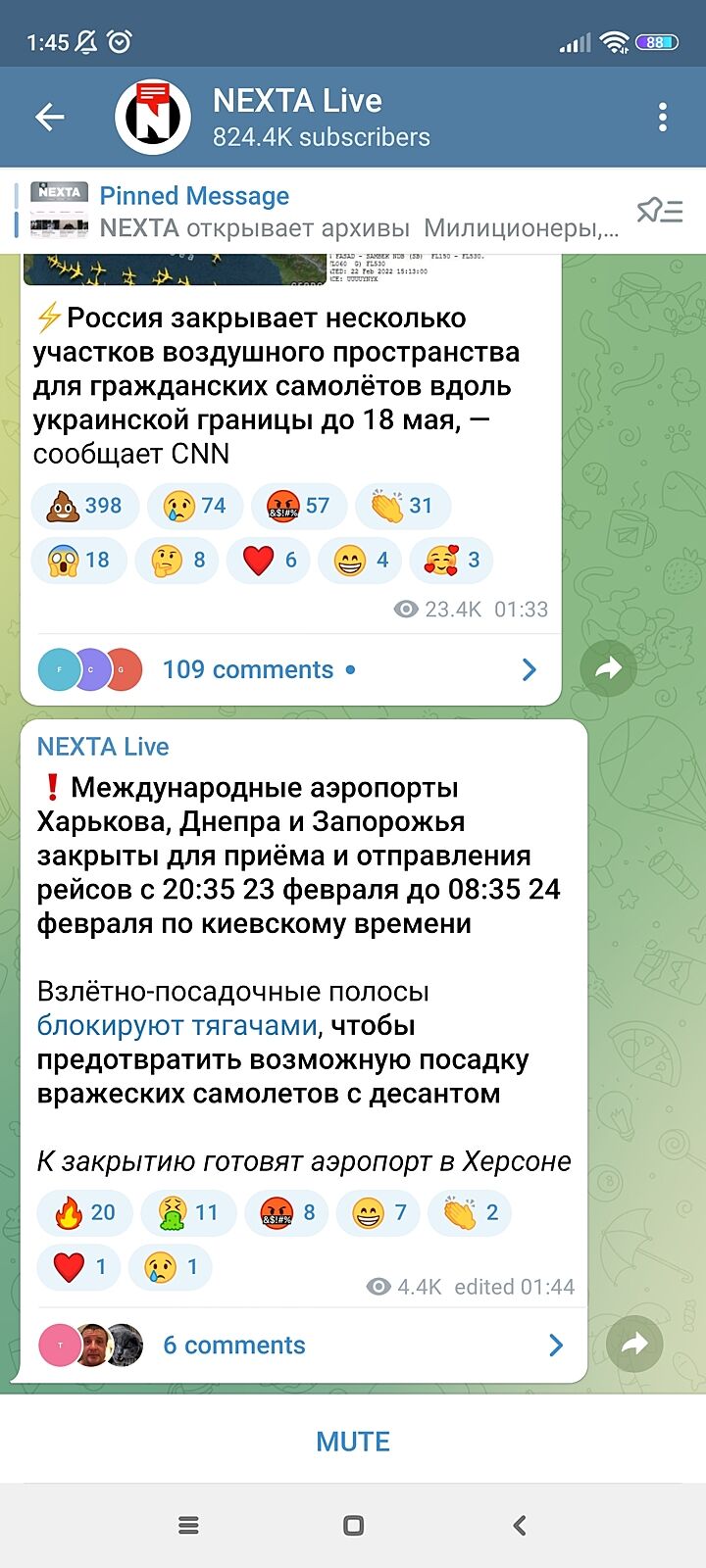Open the блокируют тягачами link
Image resolution: width=706 pixels, height=1568 pixels.
coord(176,1026)
